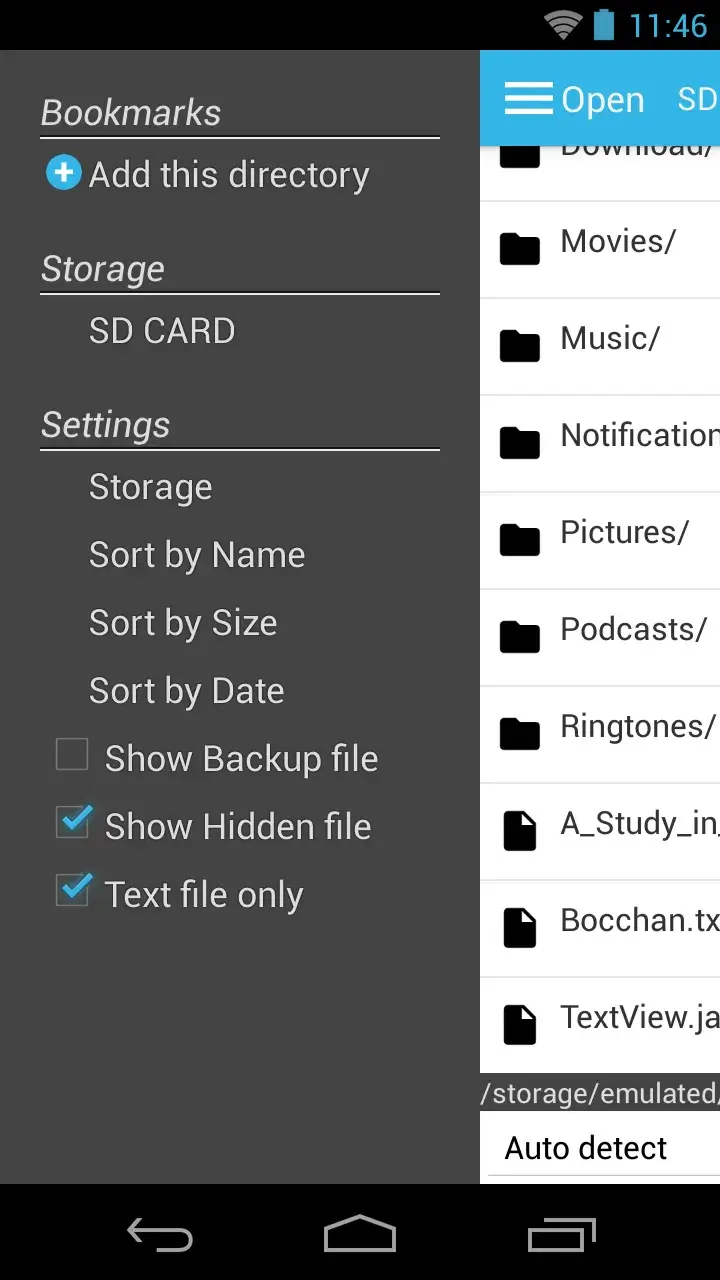Select Open in the action bar

coord(604,98)
